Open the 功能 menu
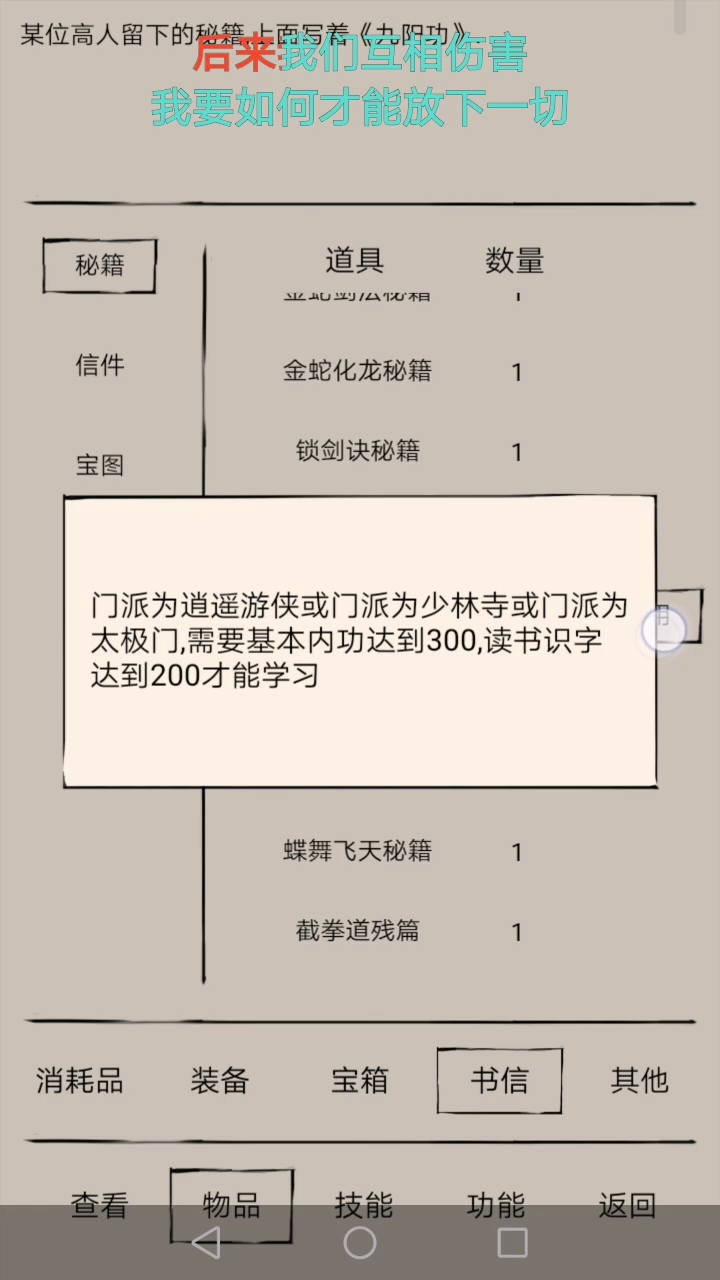This screenshot has height=1280, width=720. (x=495, y=1205)
